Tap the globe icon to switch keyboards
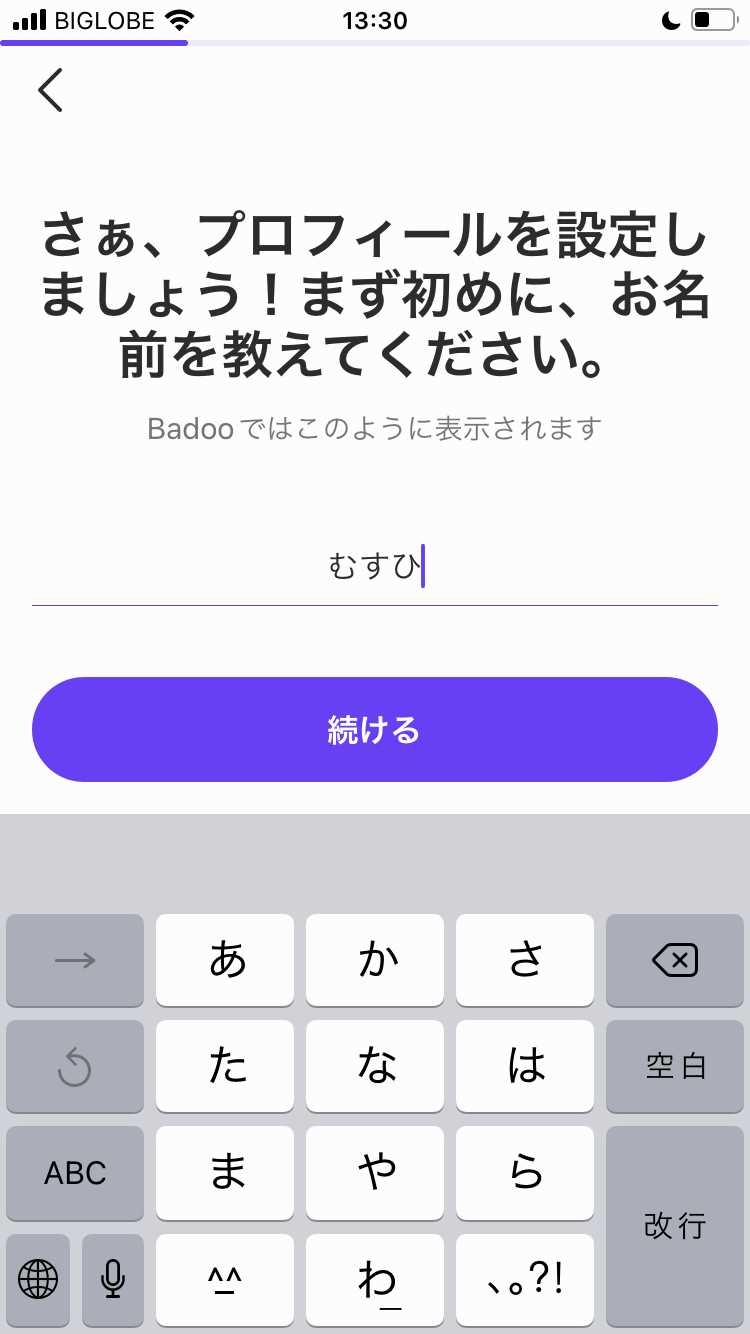Screen dimensions: 750x1334 [x=37, y=1281]
